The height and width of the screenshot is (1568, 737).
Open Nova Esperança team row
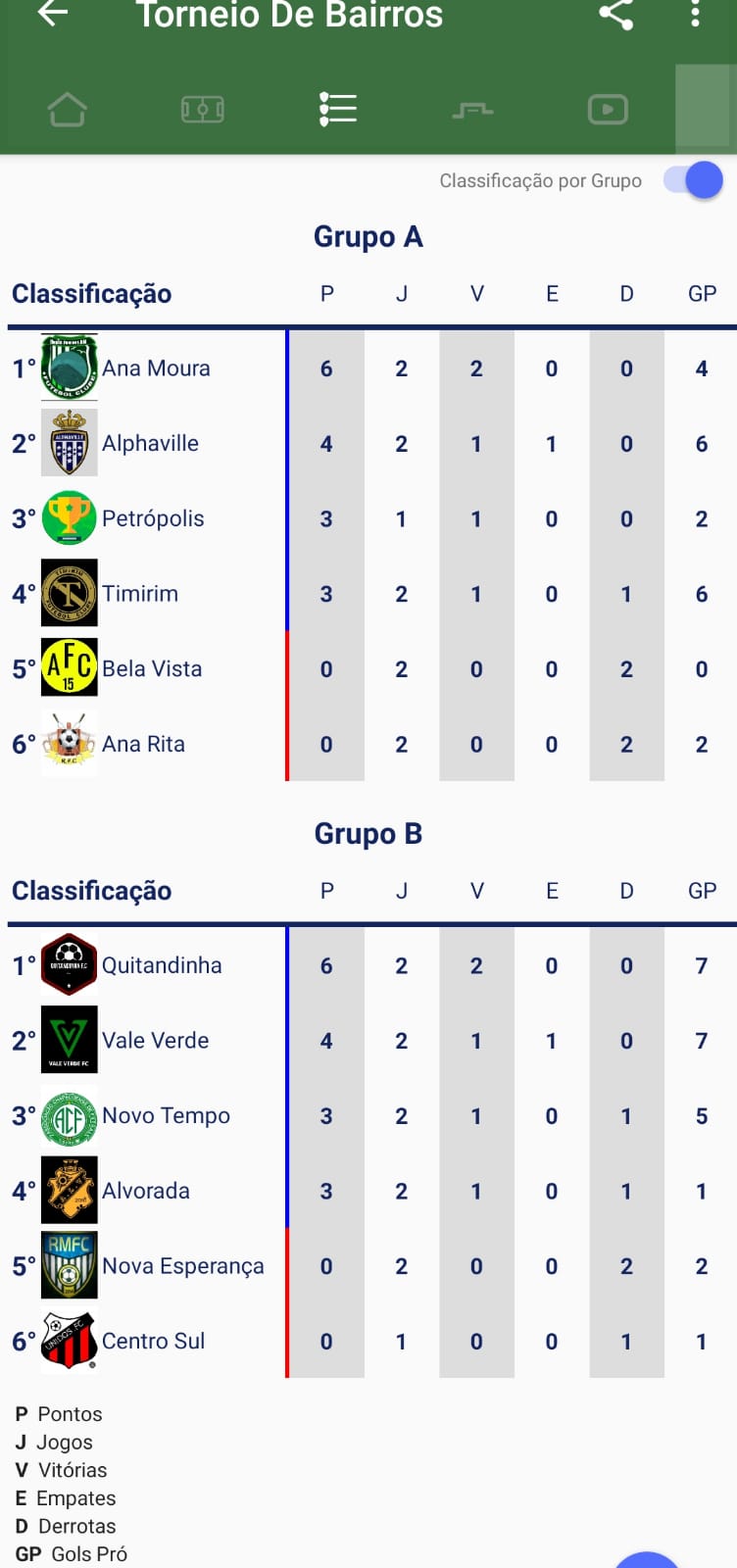click(x=182, y=1266)
